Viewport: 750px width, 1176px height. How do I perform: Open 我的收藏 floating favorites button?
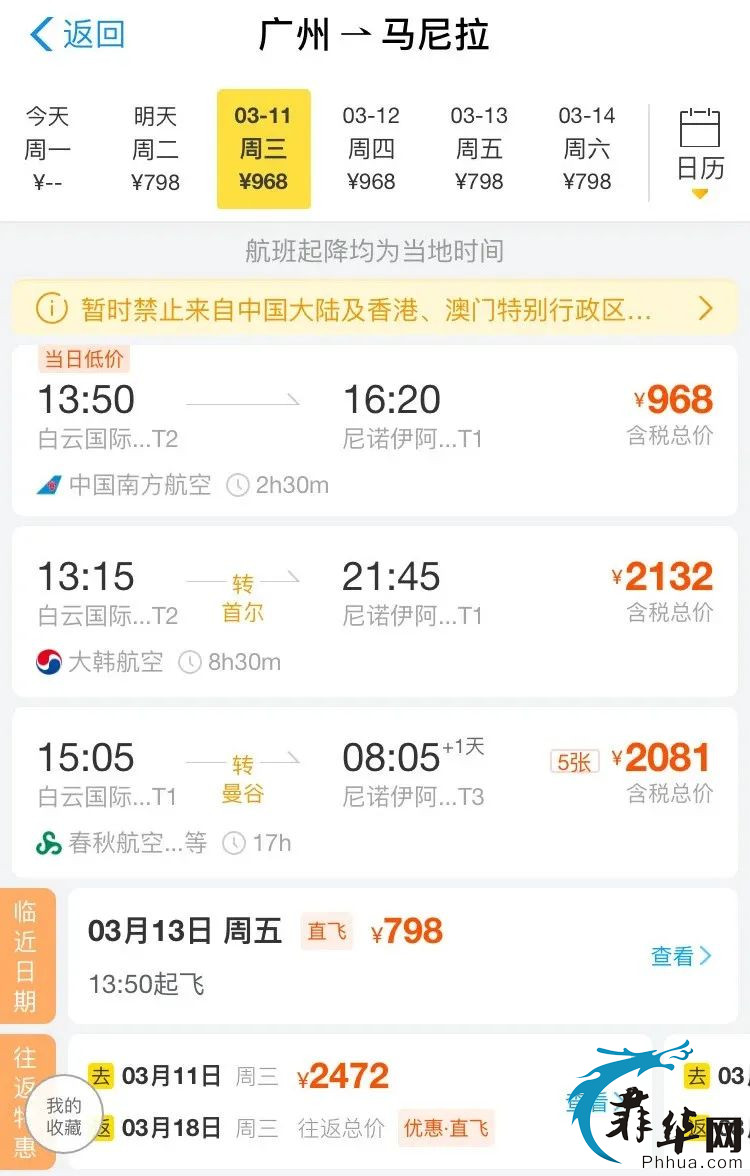pos(64,1116)
